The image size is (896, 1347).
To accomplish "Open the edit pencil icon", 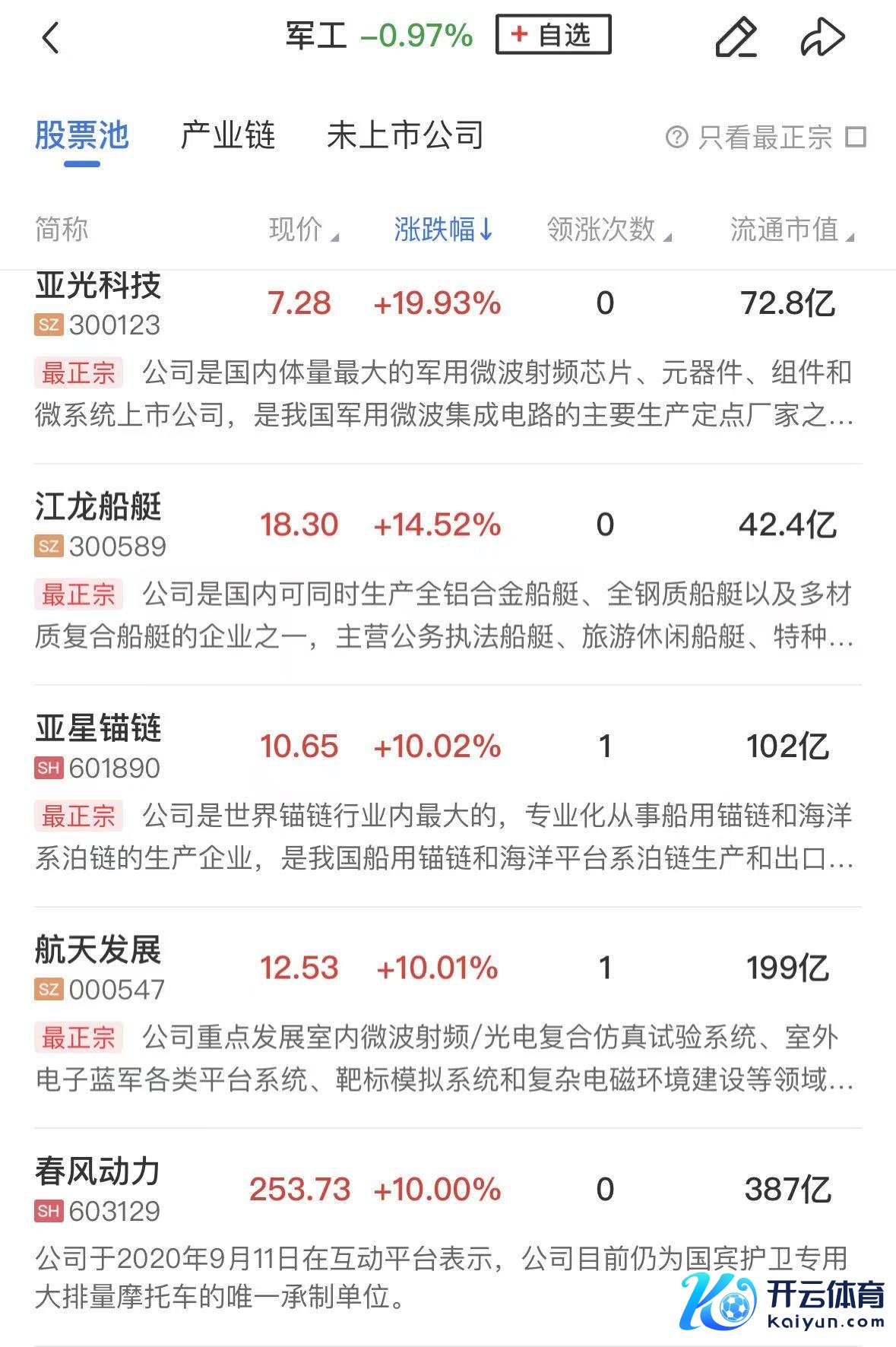I will pyautogui.click(x=736, y=37).
